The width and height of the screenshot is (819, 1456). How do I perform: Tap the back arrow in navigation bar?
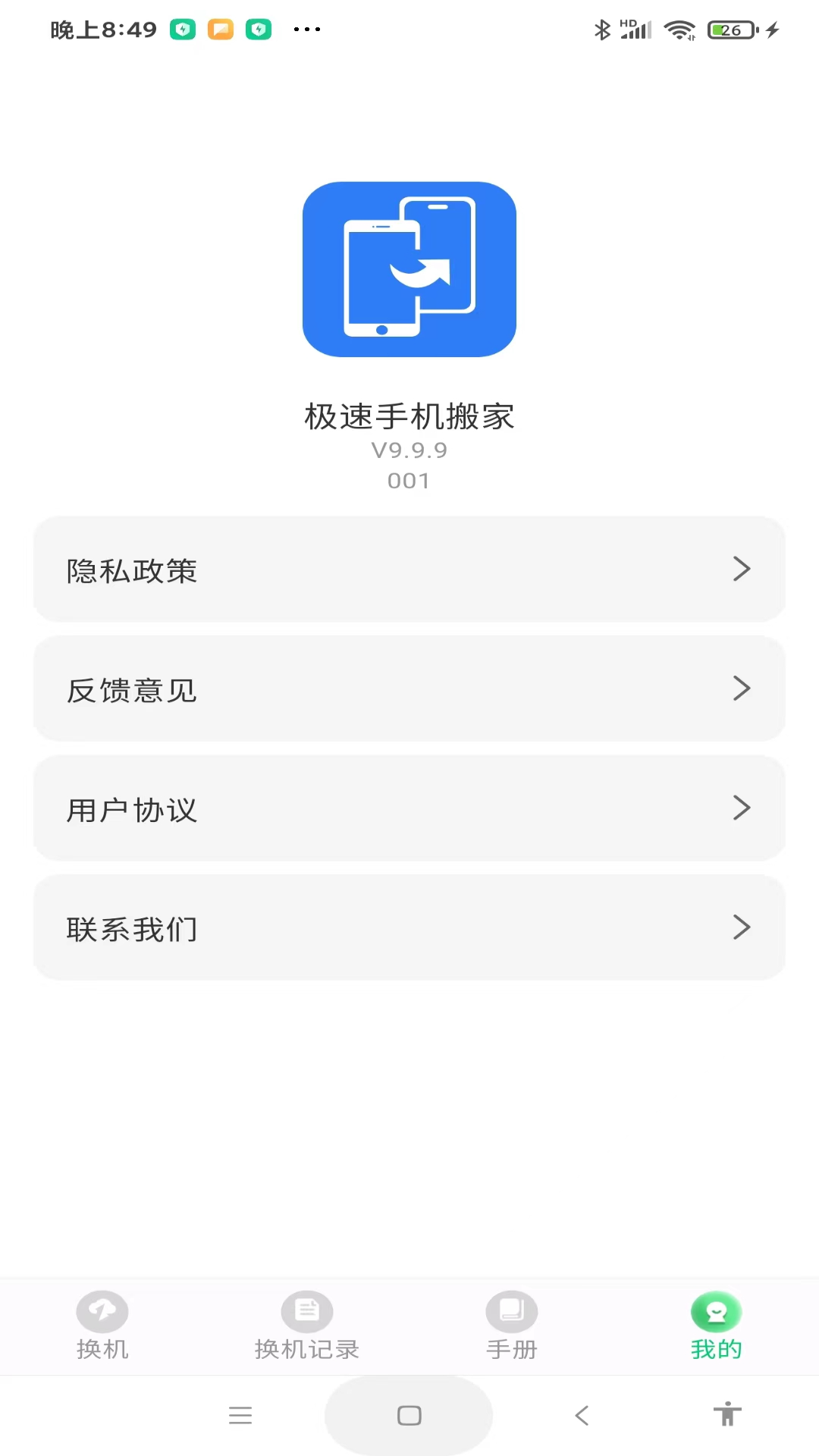(x=582, y=1414)
